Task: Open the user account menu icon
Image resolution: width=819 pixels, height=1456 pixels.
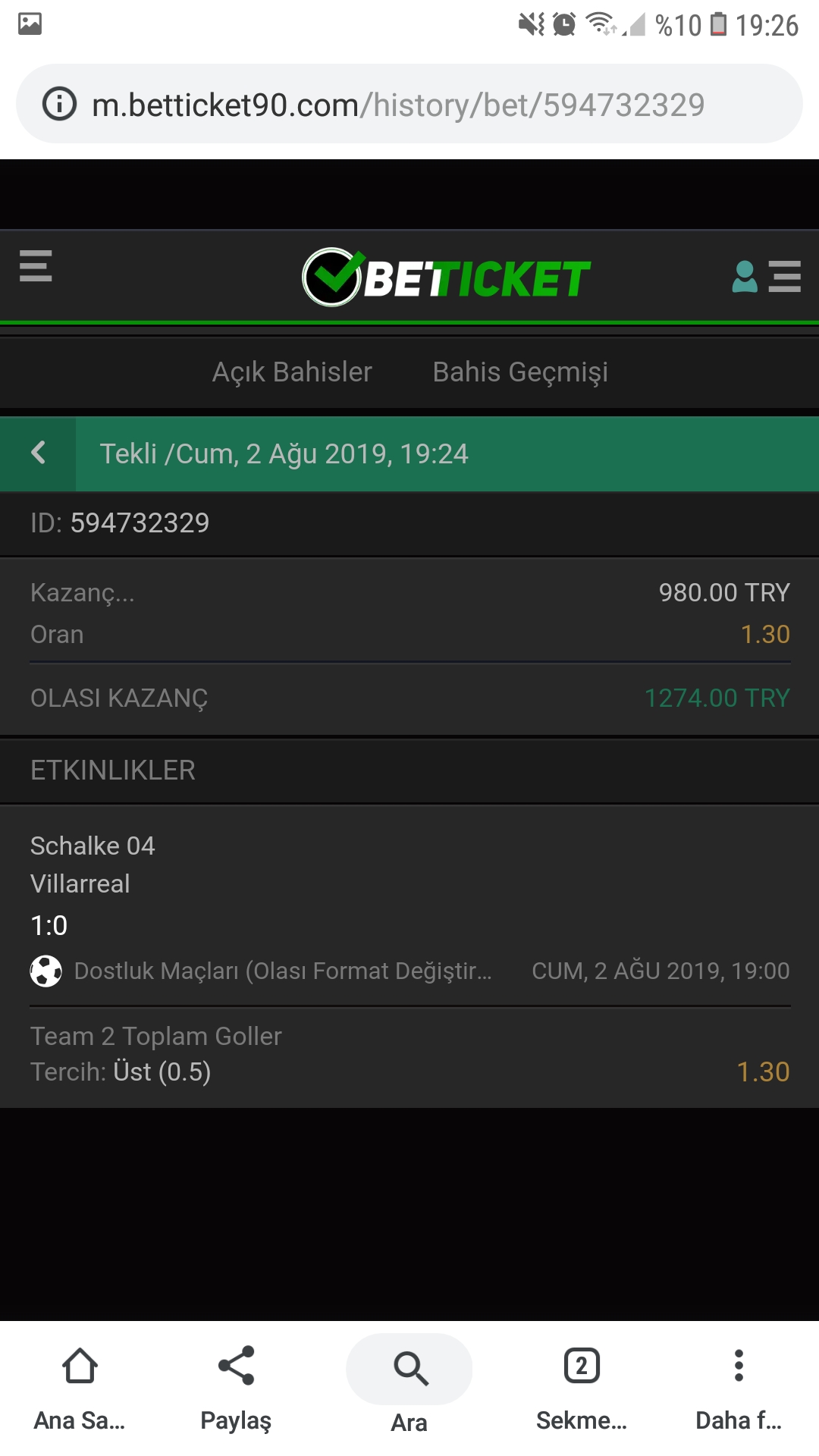Action: [x=767, y=277]
